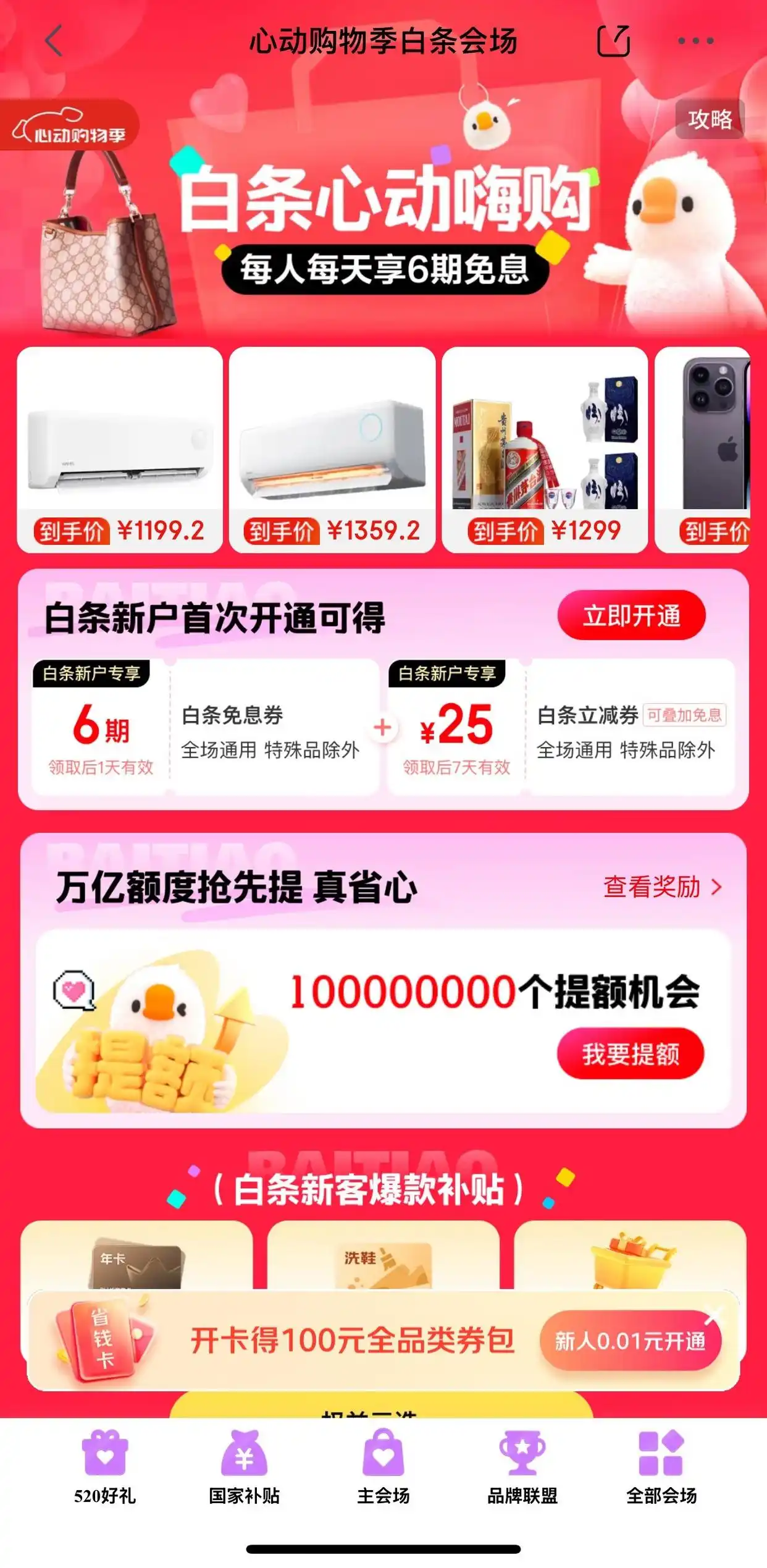767x1568 pixels.
Task: Tap the 新人0.01元开通 button
Action: click(x=629, y=1341)
